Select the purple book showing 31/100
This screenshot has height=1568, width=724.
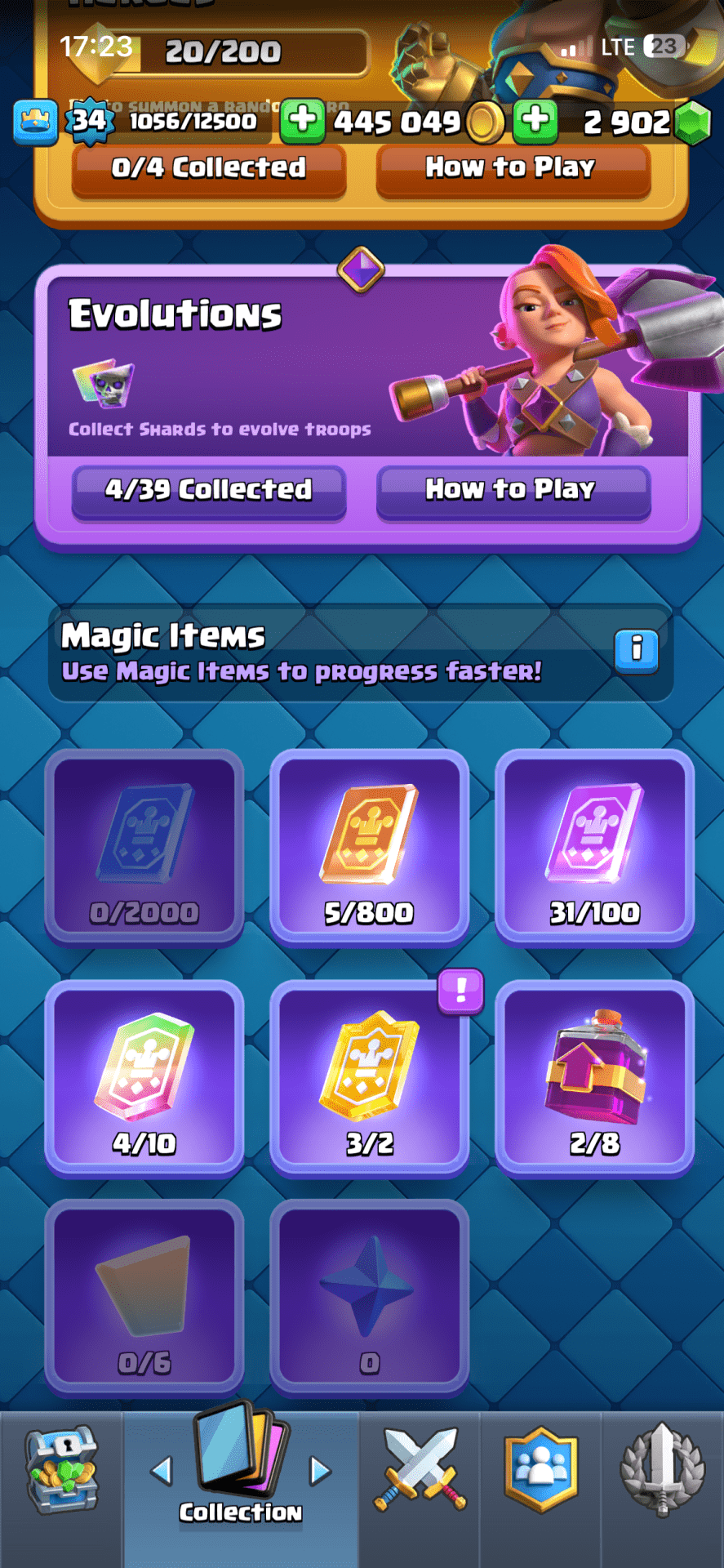[x=594, y=847]
